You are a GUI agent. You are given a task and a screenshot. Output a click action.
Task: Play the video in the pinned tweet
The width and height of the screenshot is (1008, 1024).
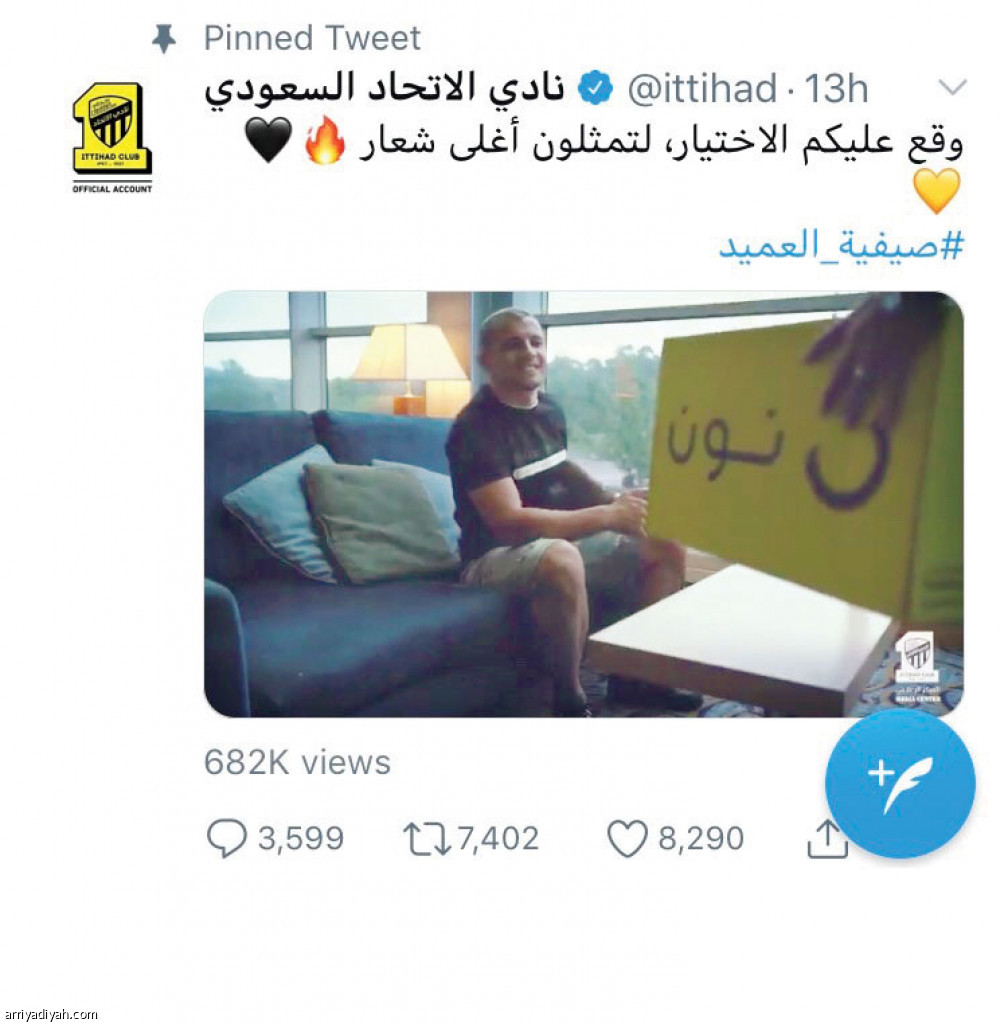click(x=583, y=504)
